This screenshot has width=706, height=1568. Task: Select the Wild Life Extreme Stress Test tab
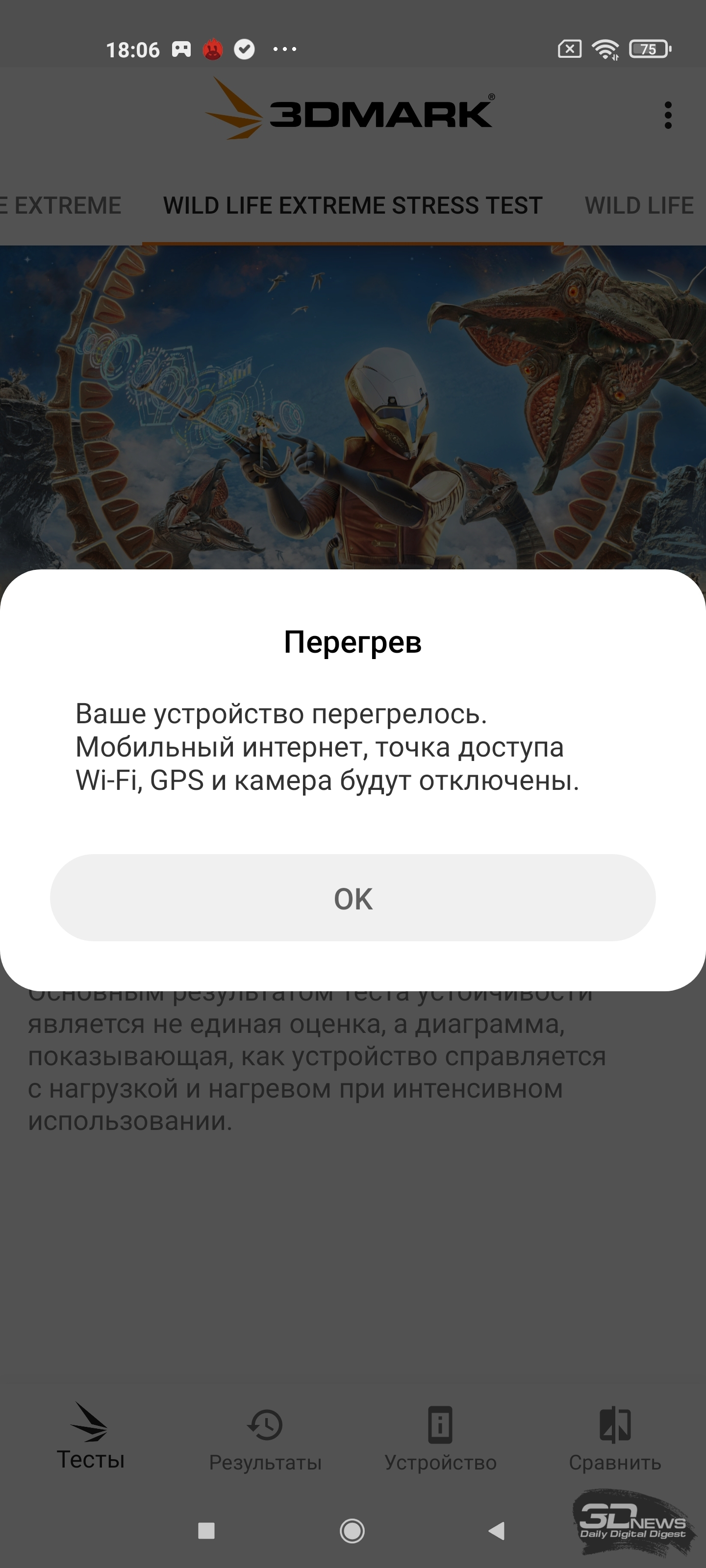[x=353, y=205]
